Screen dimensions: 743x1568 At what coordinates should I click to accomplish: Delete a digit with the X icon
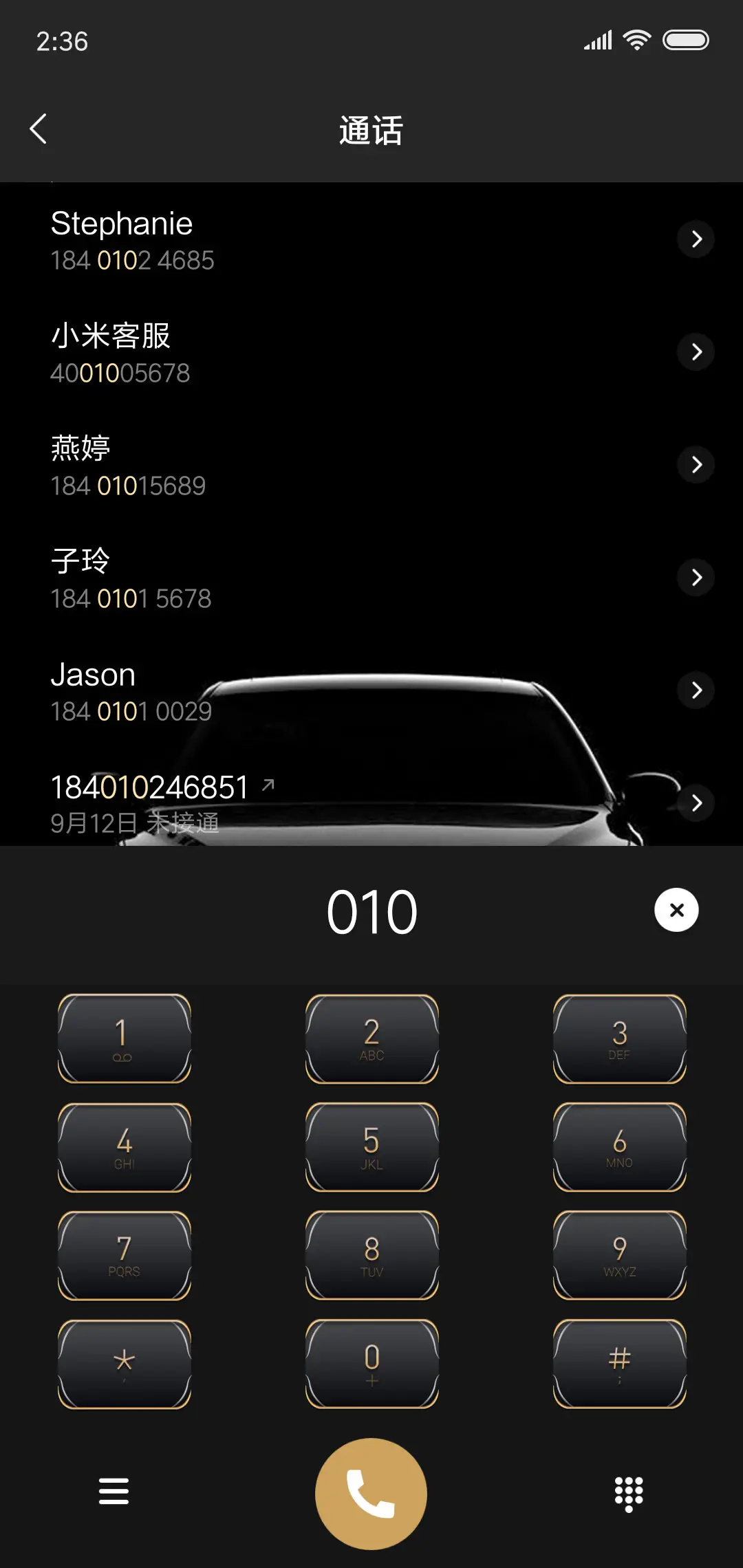(676, 910)
